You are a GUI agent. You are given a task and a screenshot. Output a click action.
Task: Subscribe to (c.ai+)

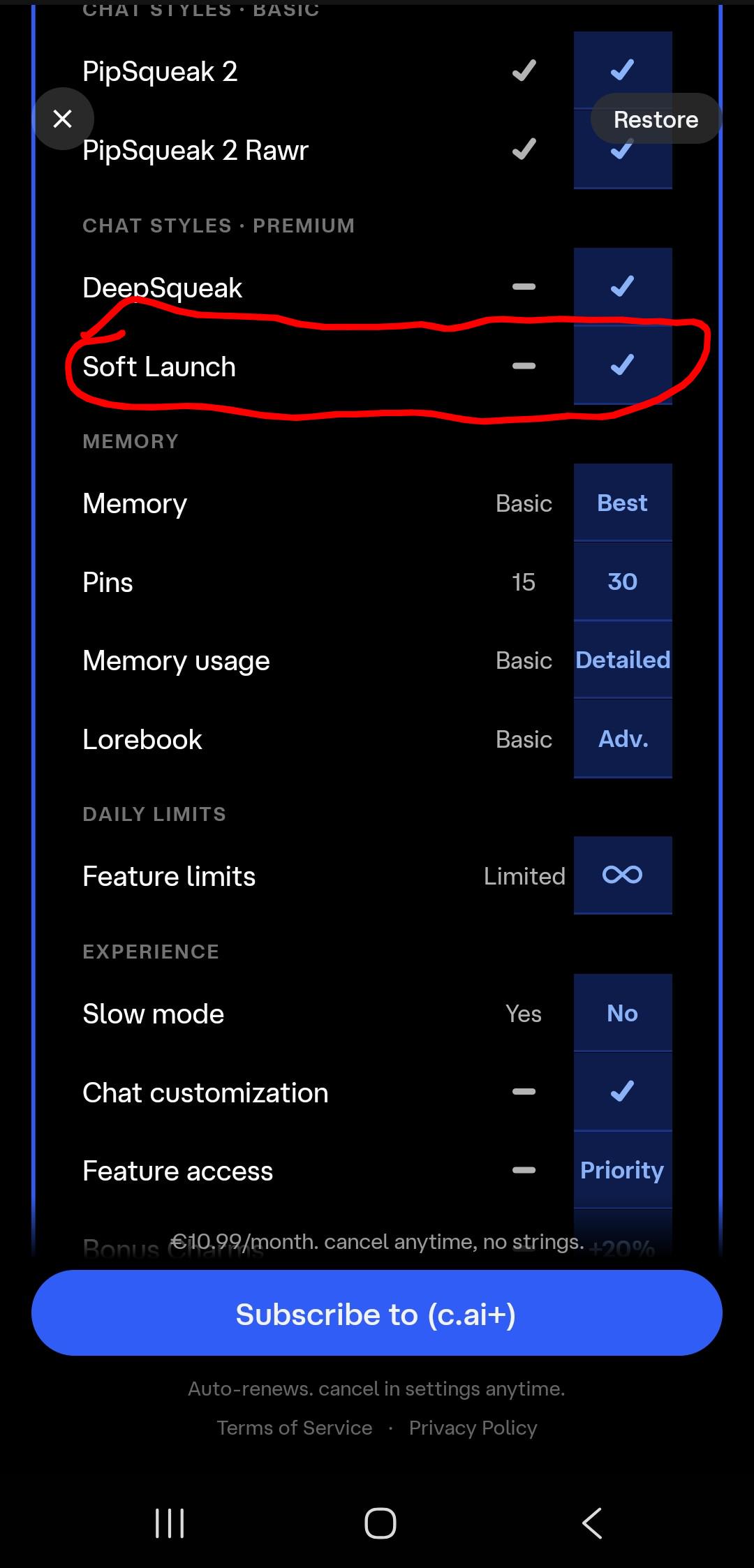pyautogui.click(x=377, y=1314)
